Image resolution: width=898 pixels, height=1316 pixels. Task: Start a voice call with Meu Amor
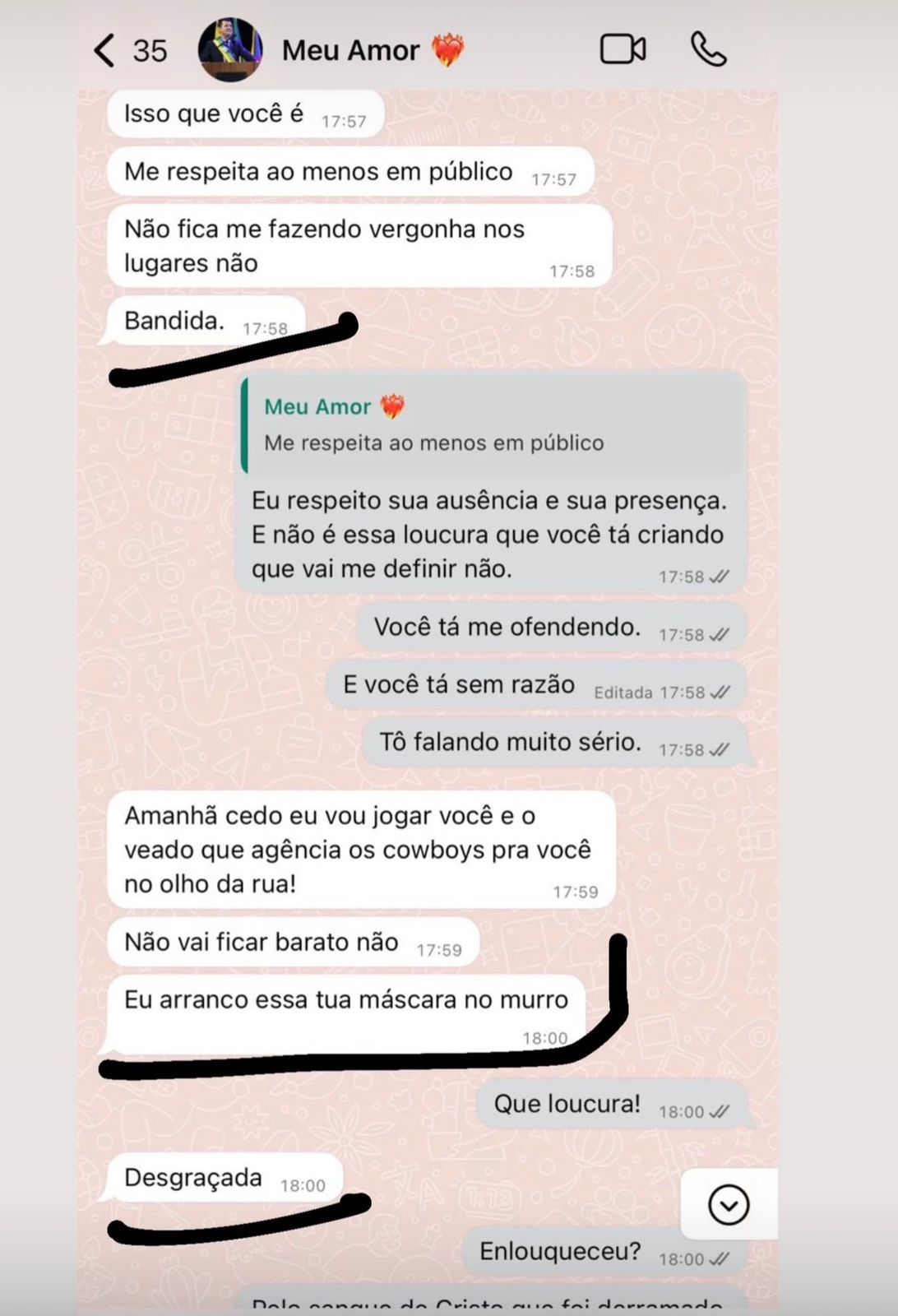pos(708,49)
